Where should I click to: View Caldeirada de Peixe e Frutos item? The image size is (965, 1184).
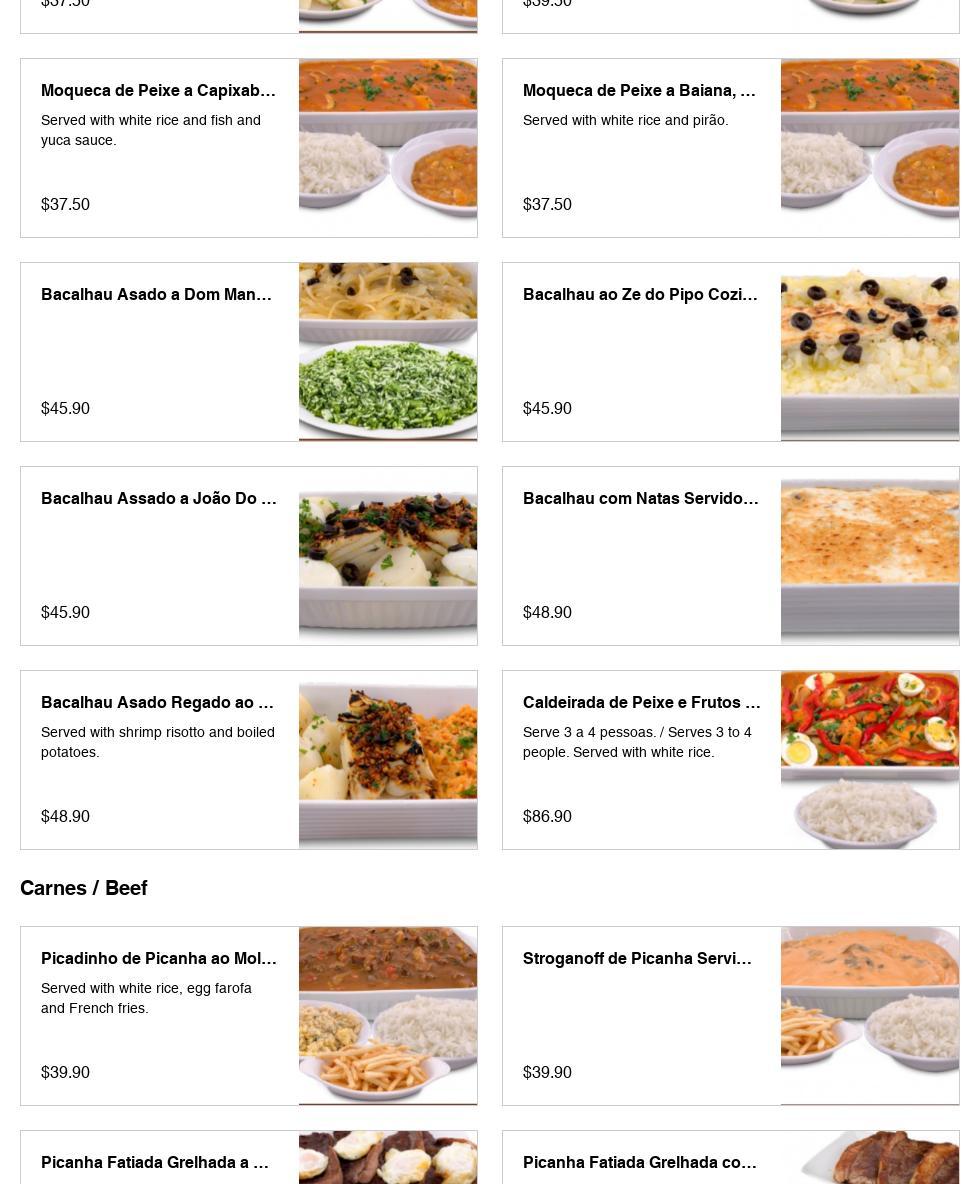click(x=641, y=703)
